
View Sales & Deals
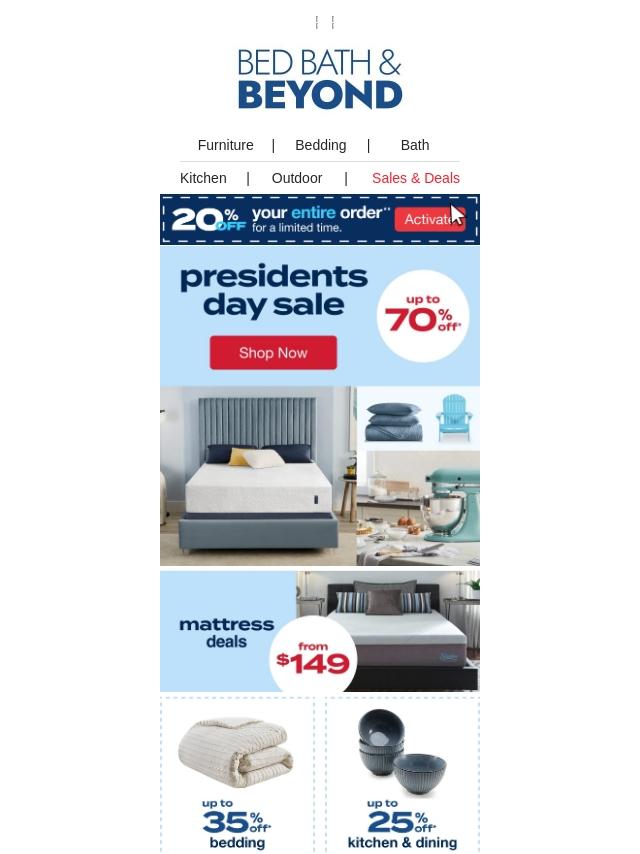click(415, 178)
